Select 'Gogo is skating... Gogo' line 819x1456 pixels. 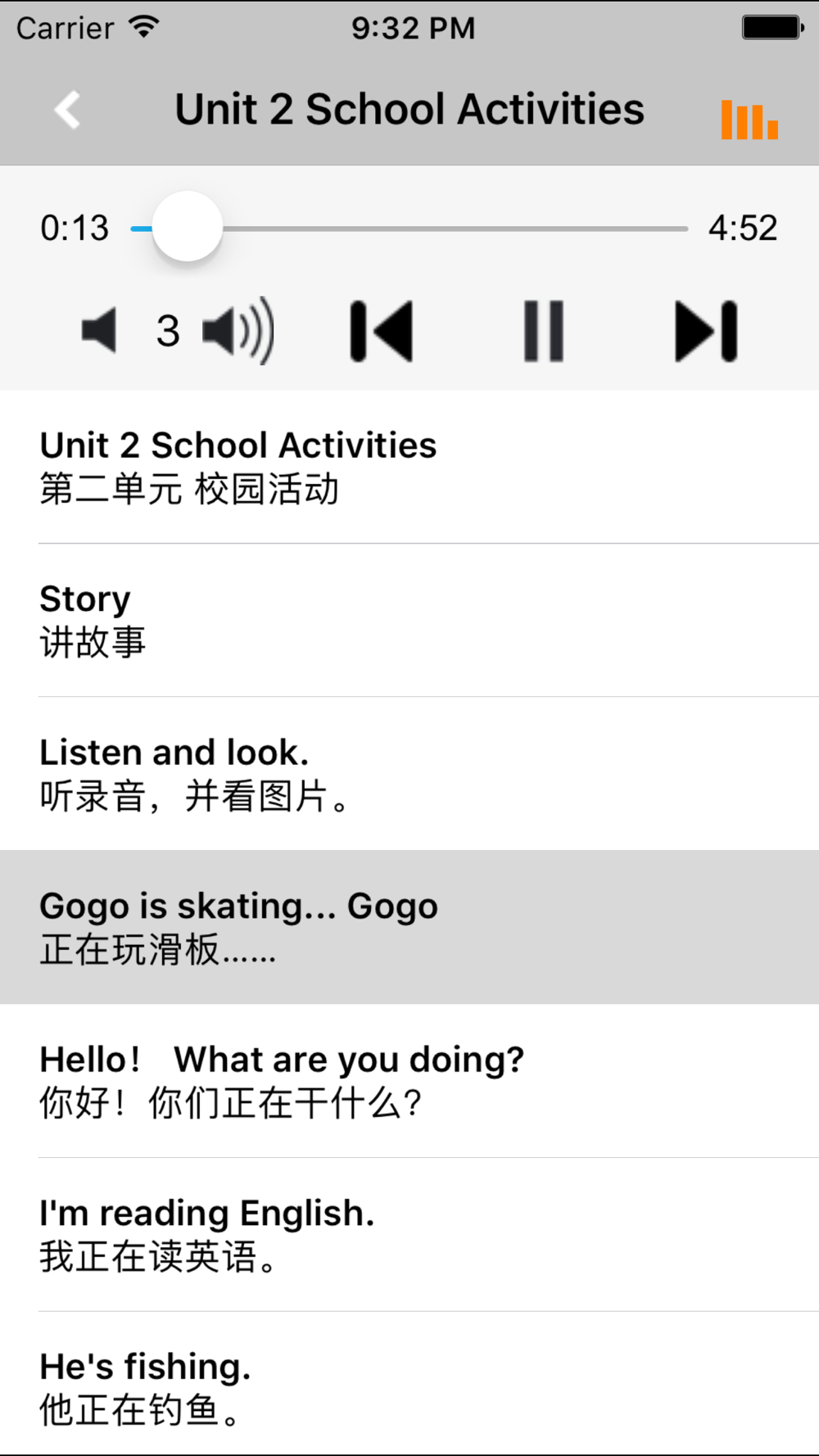click(409, 927)
